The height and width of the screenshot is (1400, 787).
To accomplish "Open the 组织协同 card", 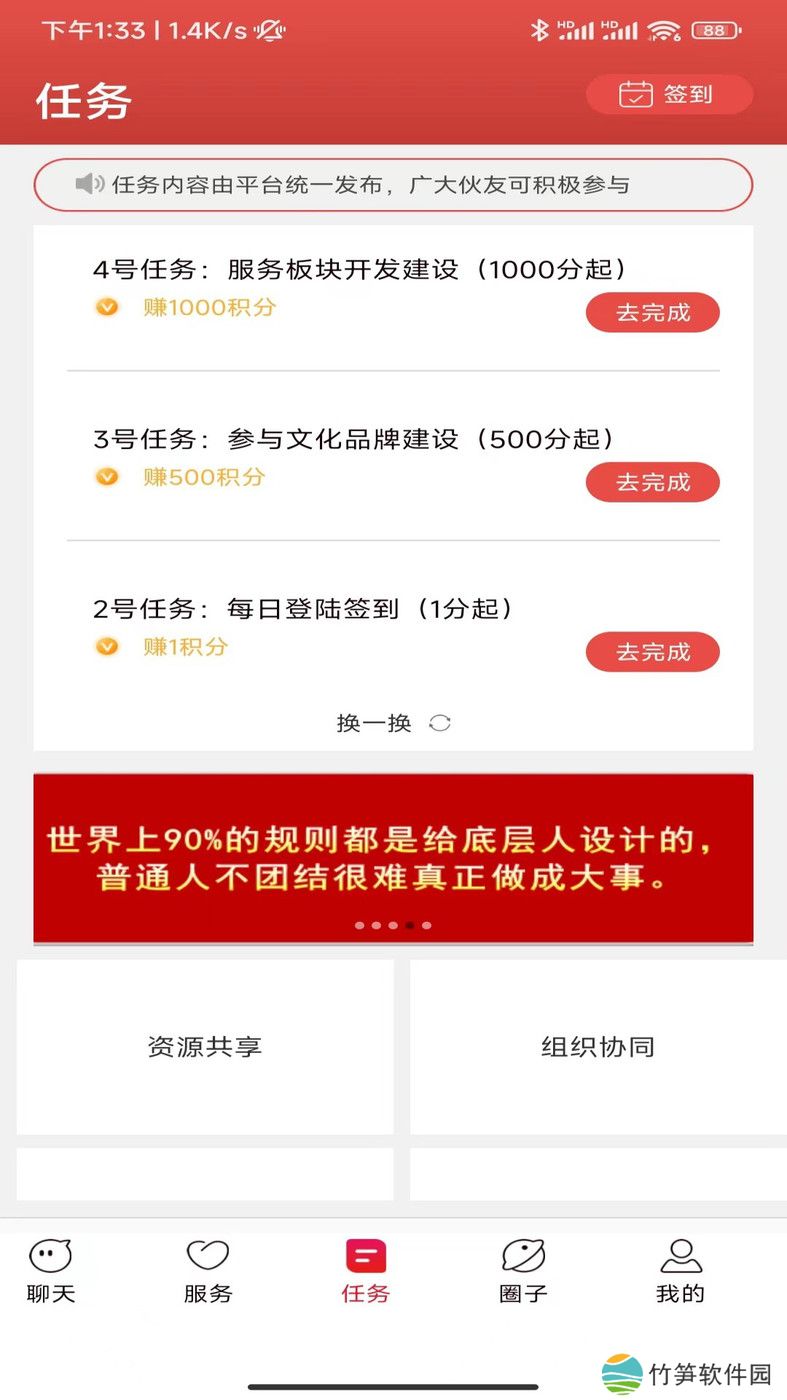I will (598, 1047).
